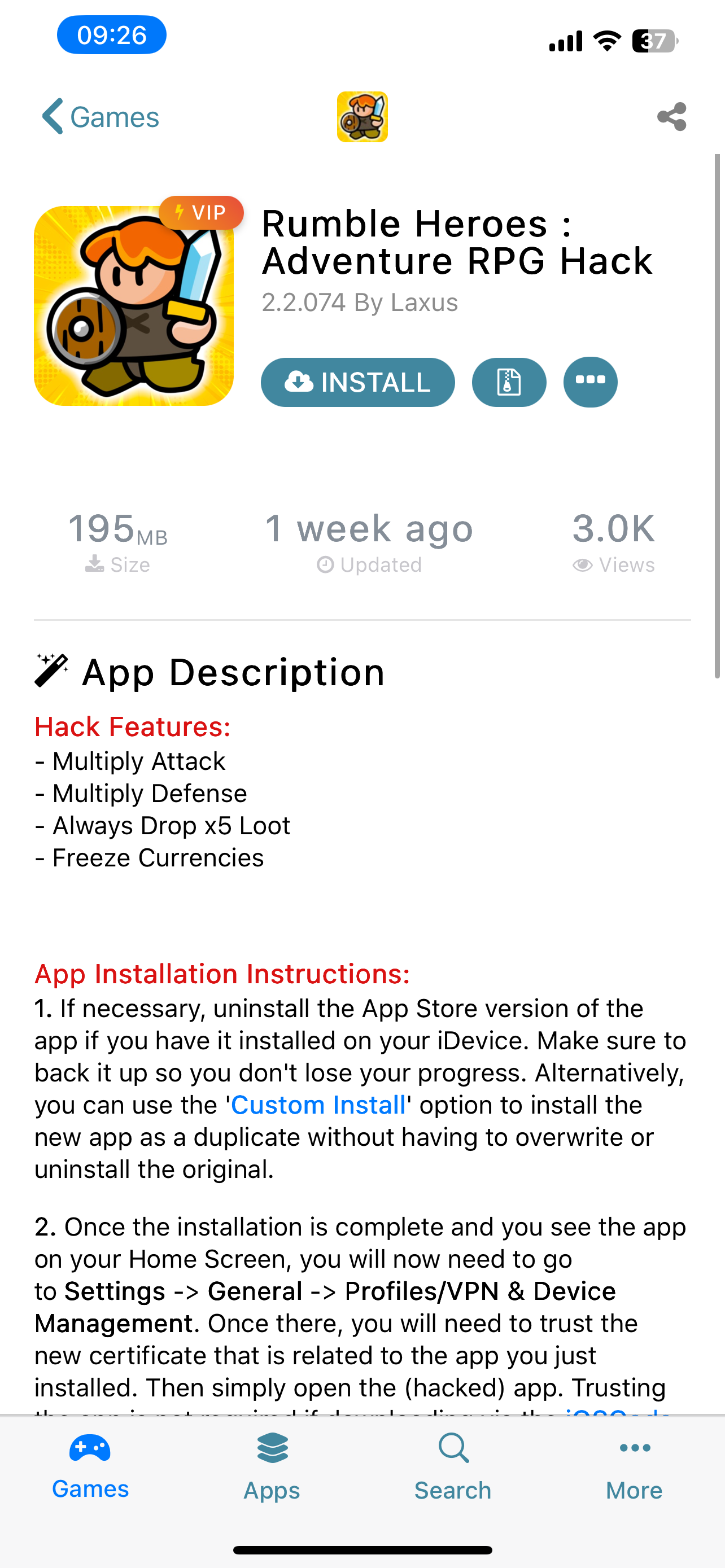This screenshot has width=725, height=1568.
Task: Tap the INSTALL button
Action: pyautogui.click(x=358, y=382)
